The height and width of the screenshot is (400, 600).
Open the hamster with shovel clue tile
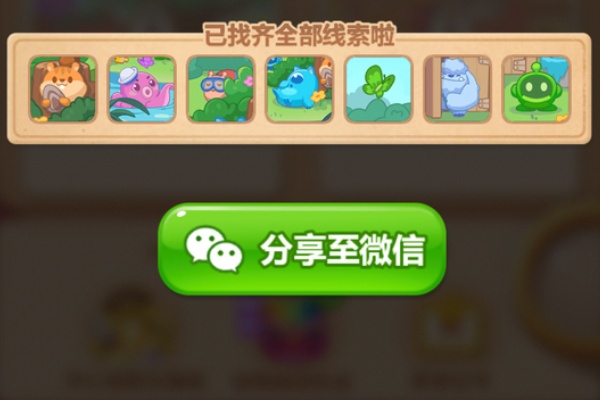(63, 89)
